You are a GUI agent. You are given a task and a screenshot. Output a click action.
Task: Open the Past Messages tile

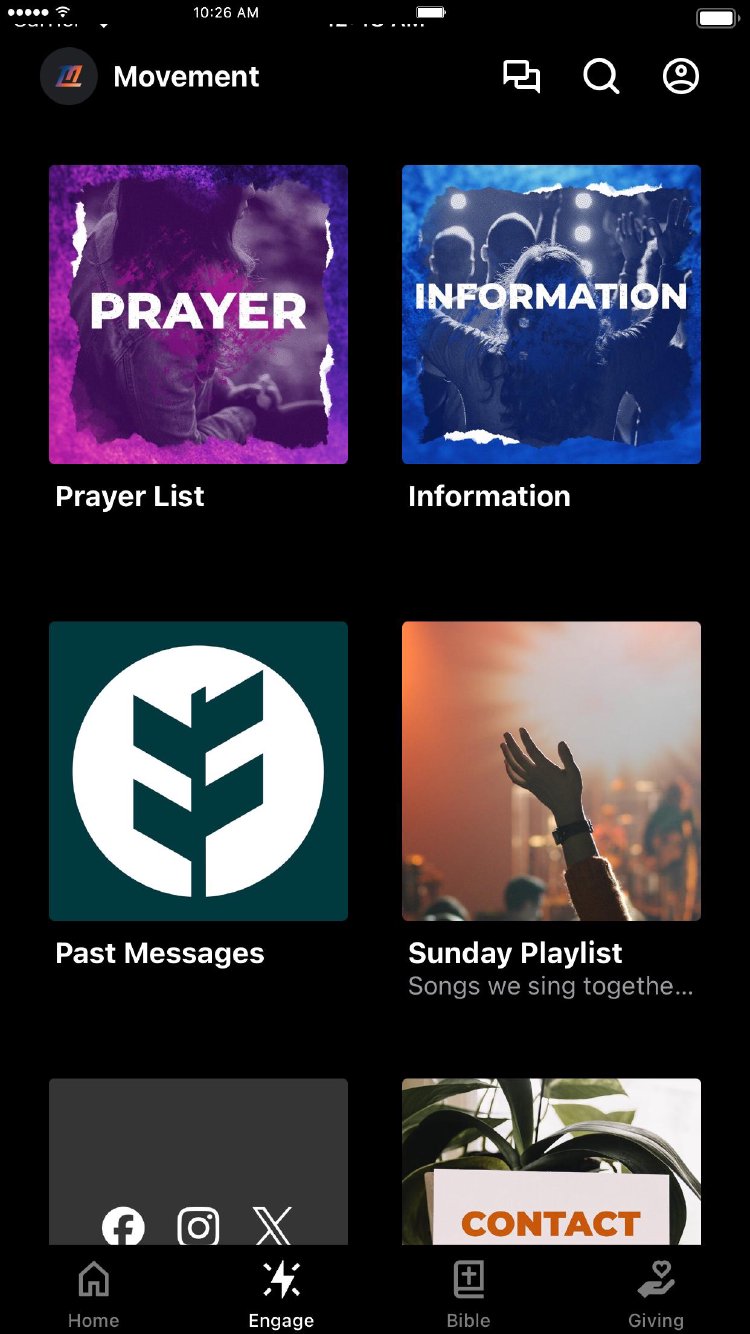pos(198,771)
